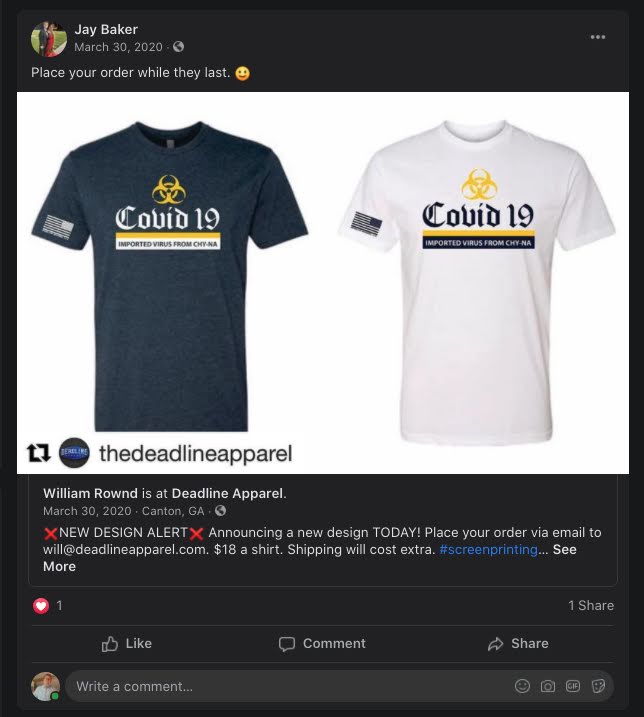
Task: Open Jay Baker's profile name link
Action: 106,29
